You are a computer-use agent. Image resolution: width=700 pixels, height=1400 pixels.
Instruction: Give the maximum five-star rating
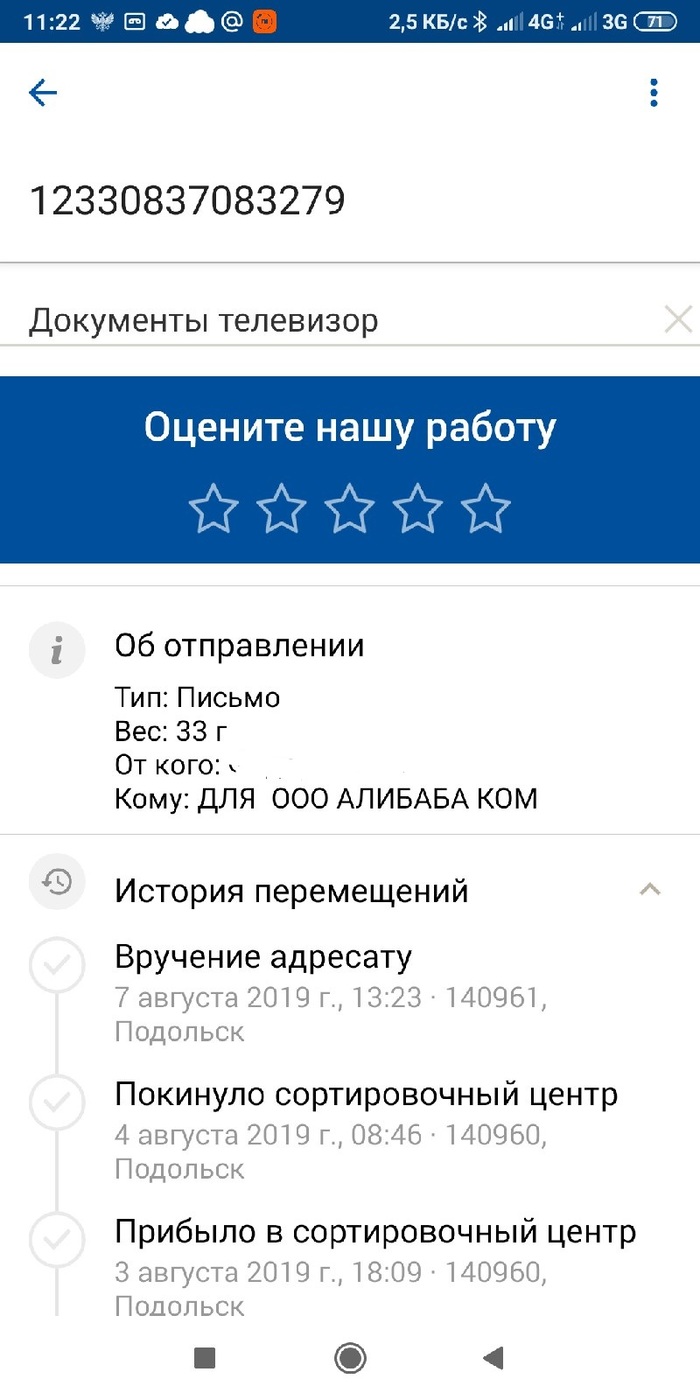click(486, 509)
